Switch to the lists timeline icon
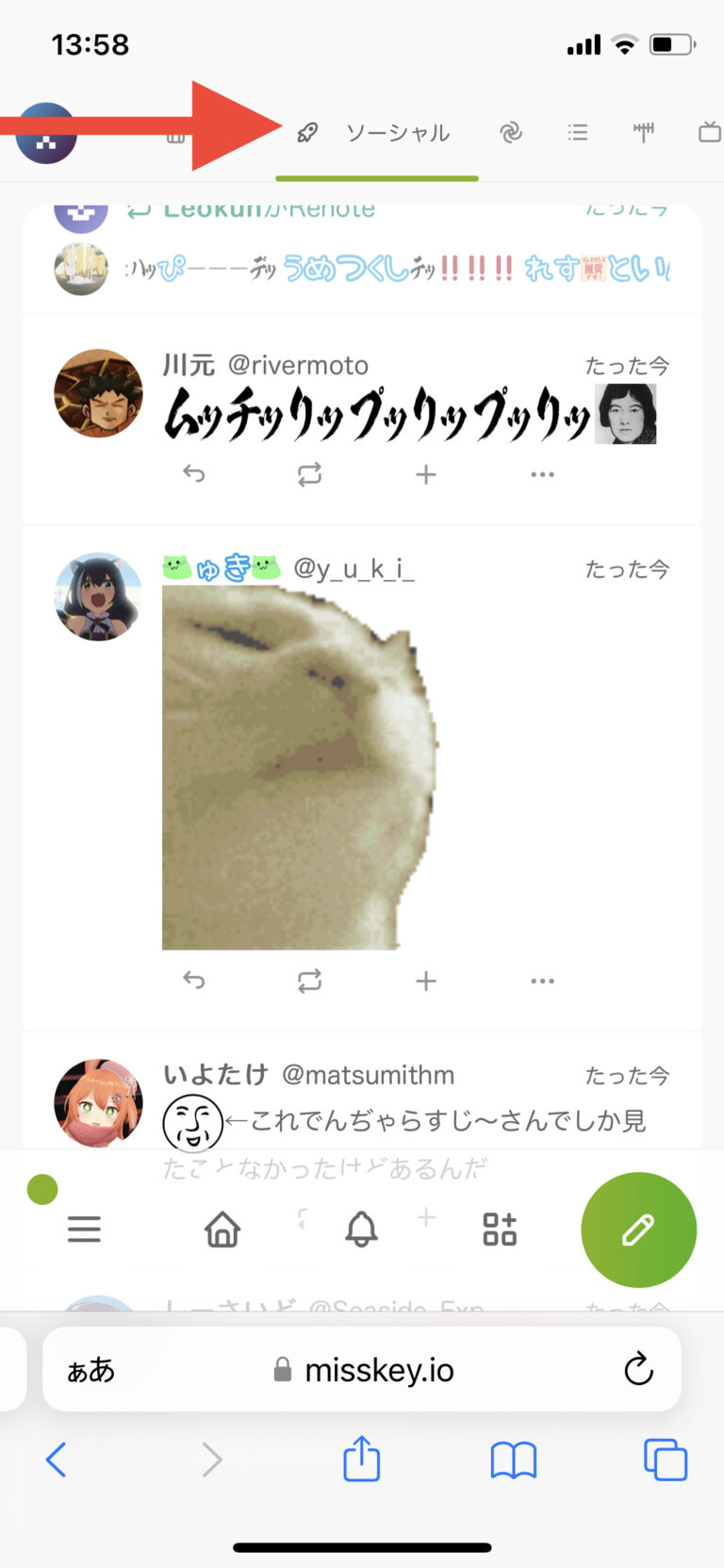724x1568 pixels. [x=577, y=132]
